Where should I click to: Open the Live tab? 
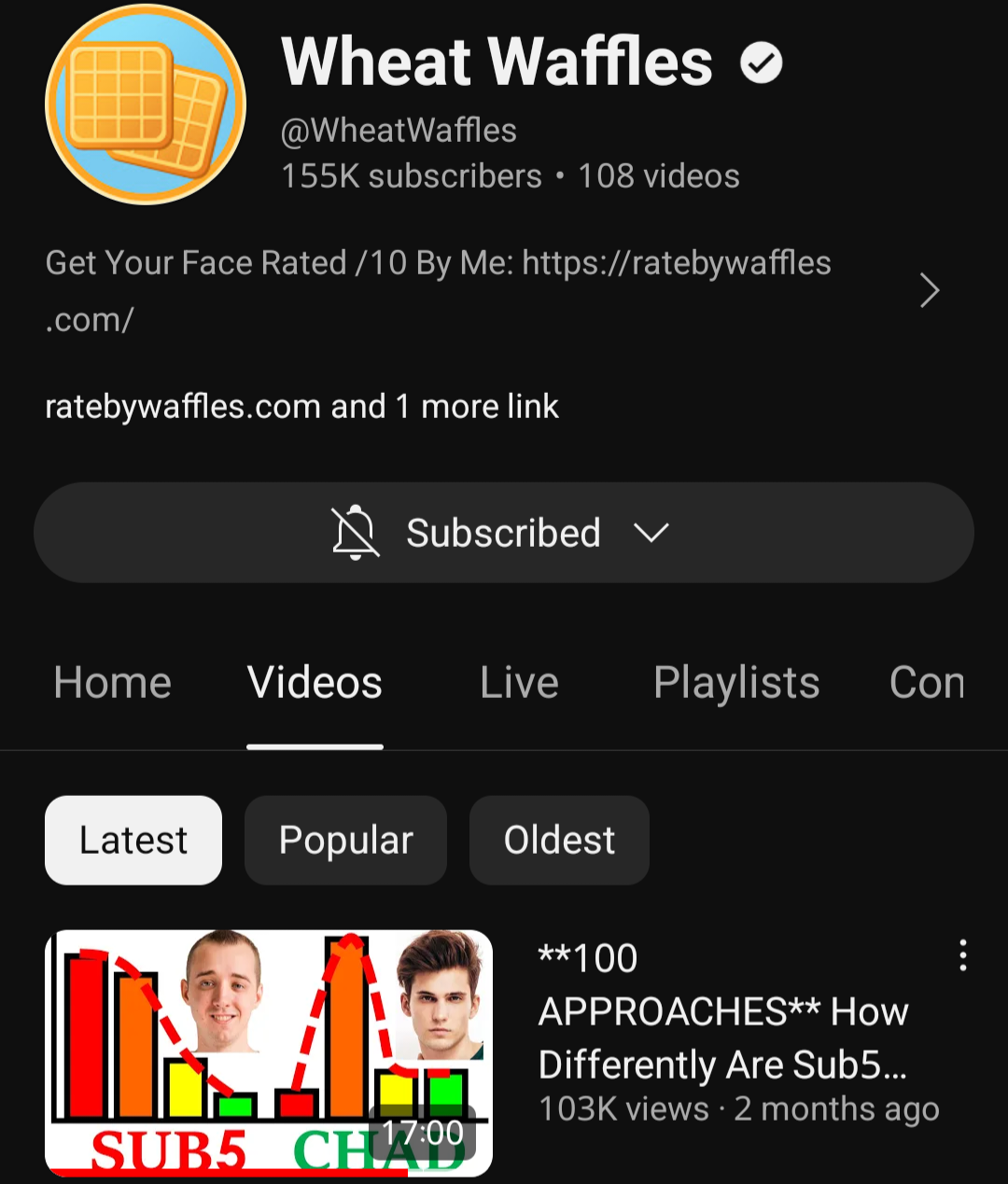519,682
